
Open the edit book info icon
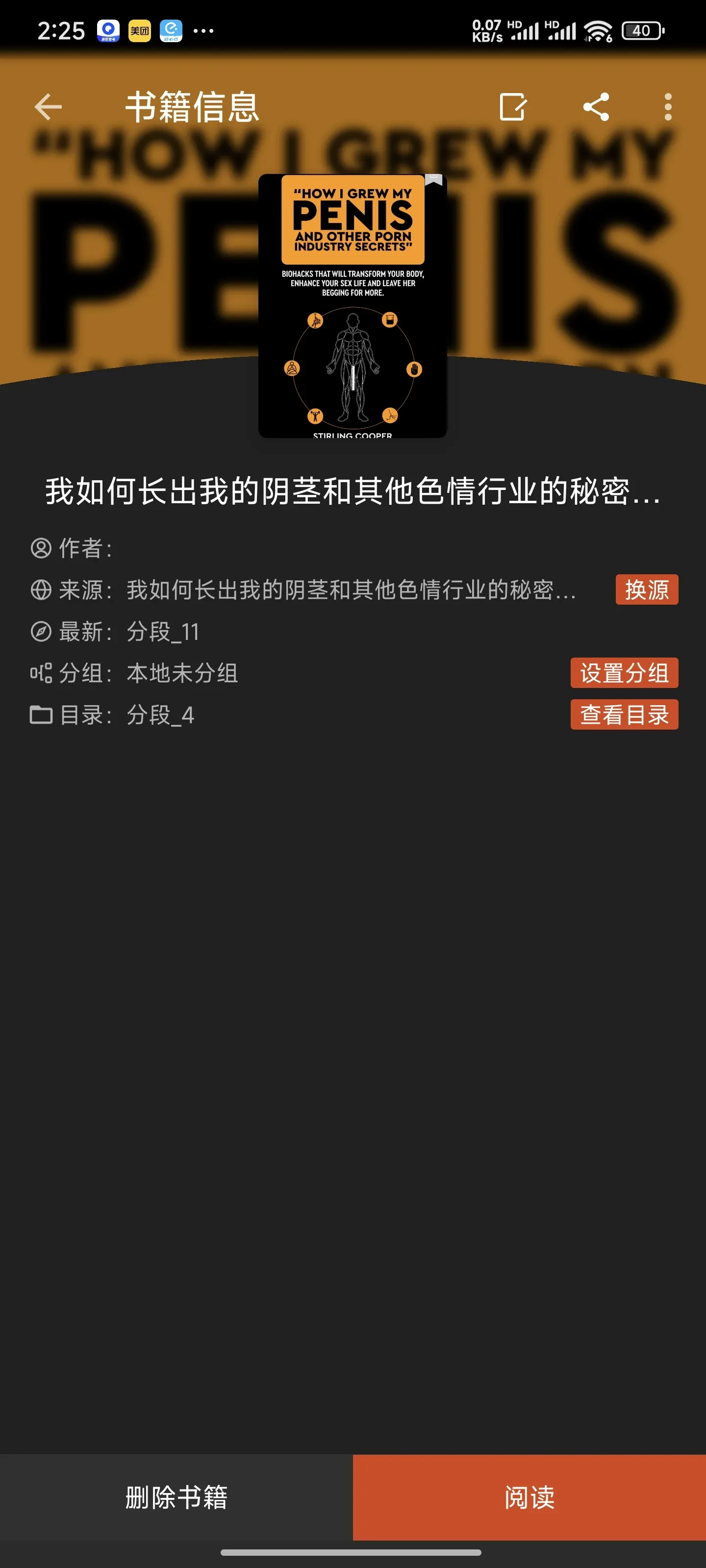512,107
